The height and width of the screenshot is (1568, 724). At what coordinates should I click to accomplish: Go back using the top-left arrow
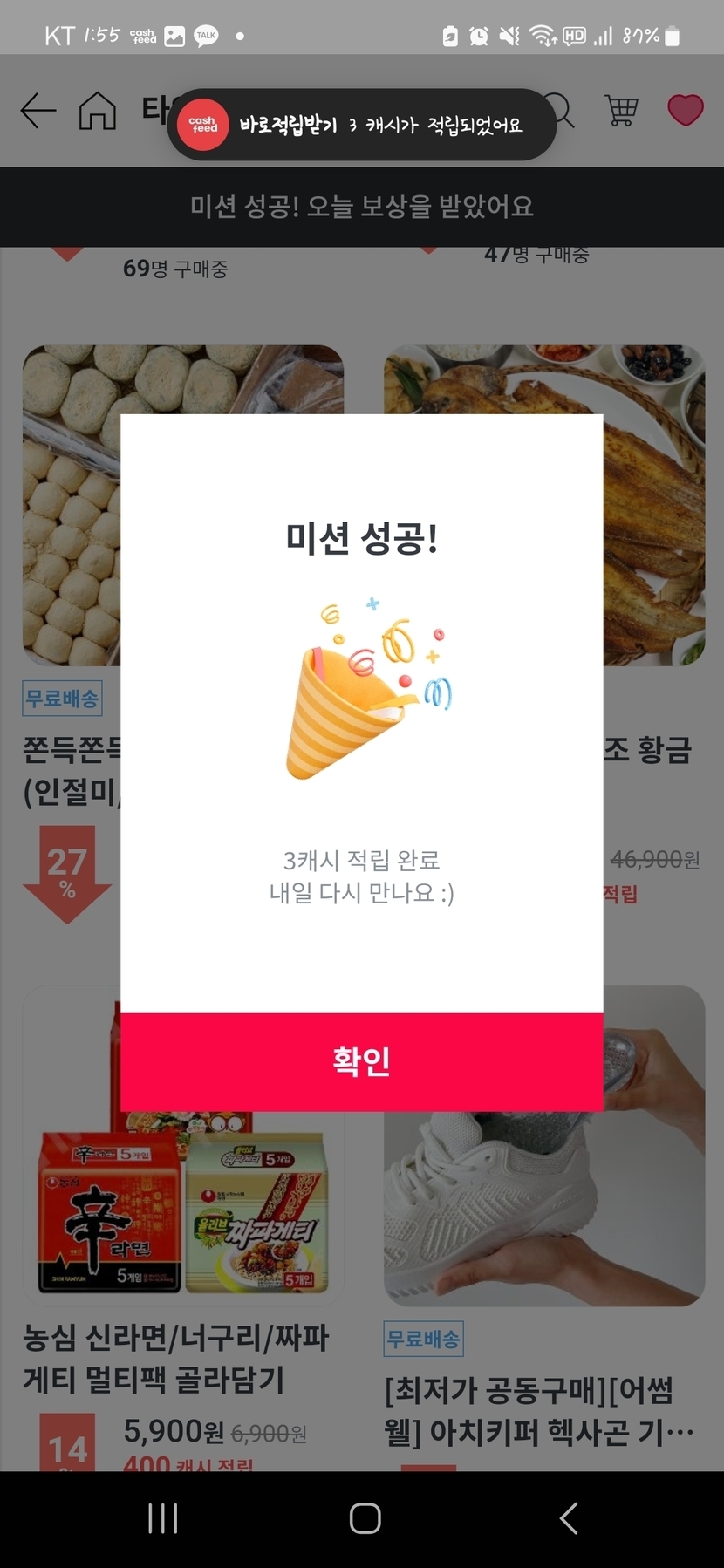click(38, 111)
